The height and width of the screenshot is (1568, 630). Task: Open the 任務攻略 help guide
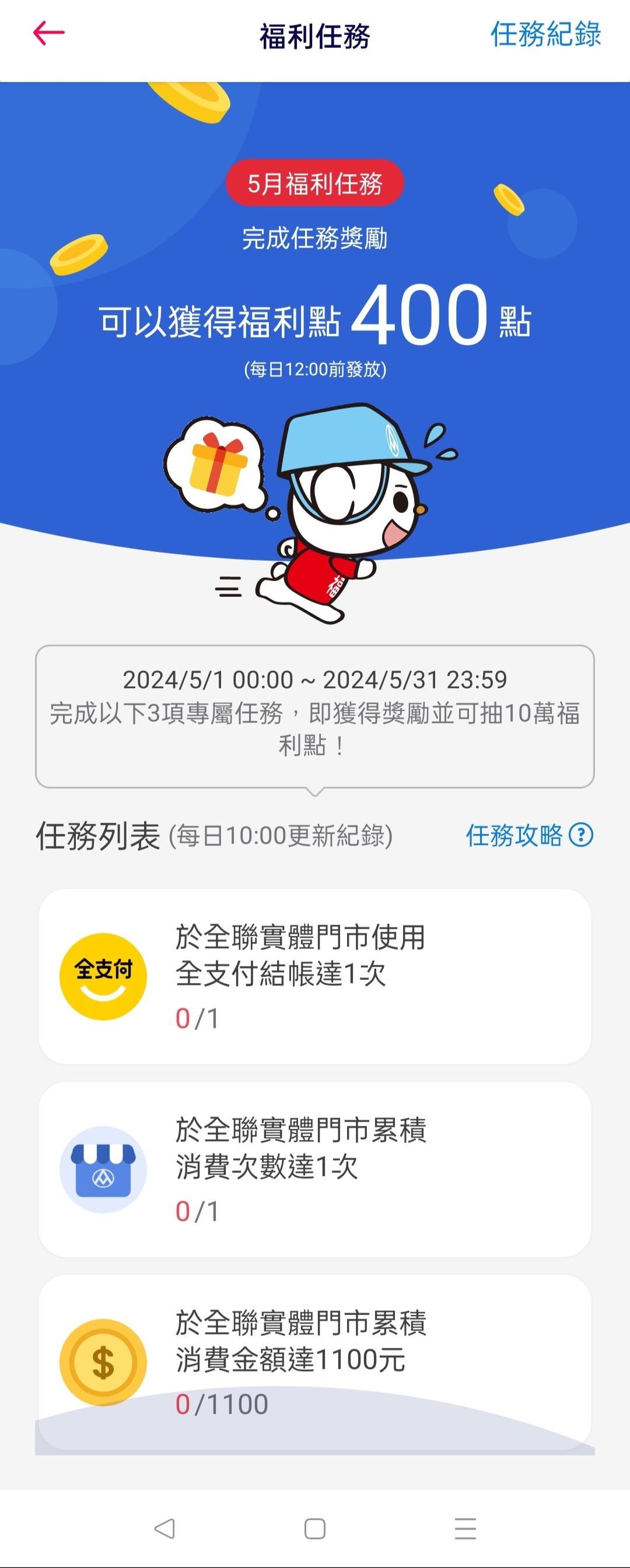[529, 835]
